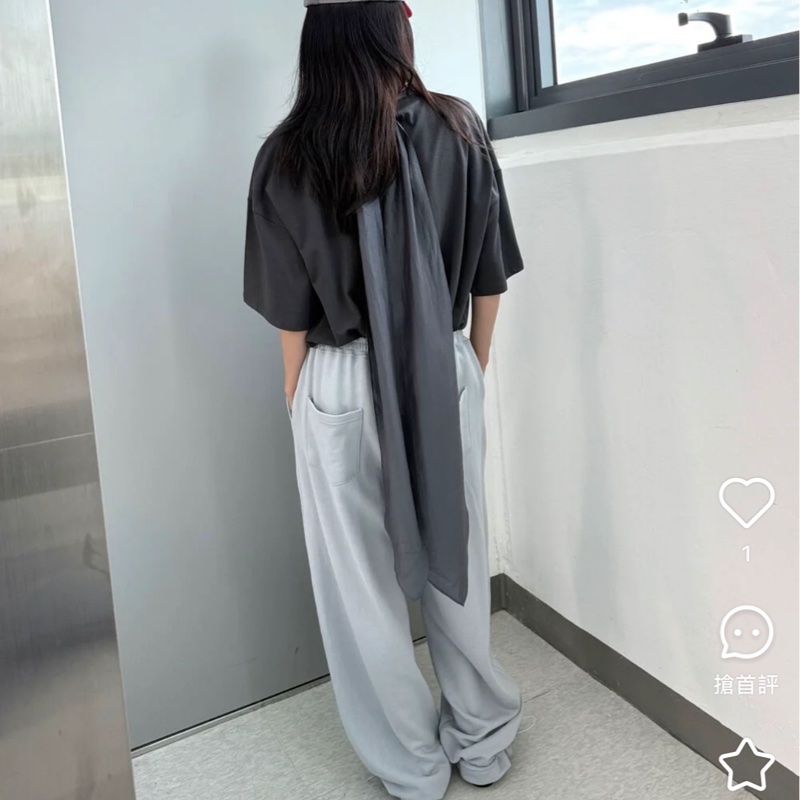Screen dimensions: 800x800
Task: Save the post with the star icon
Action: [x=746, y=765]
